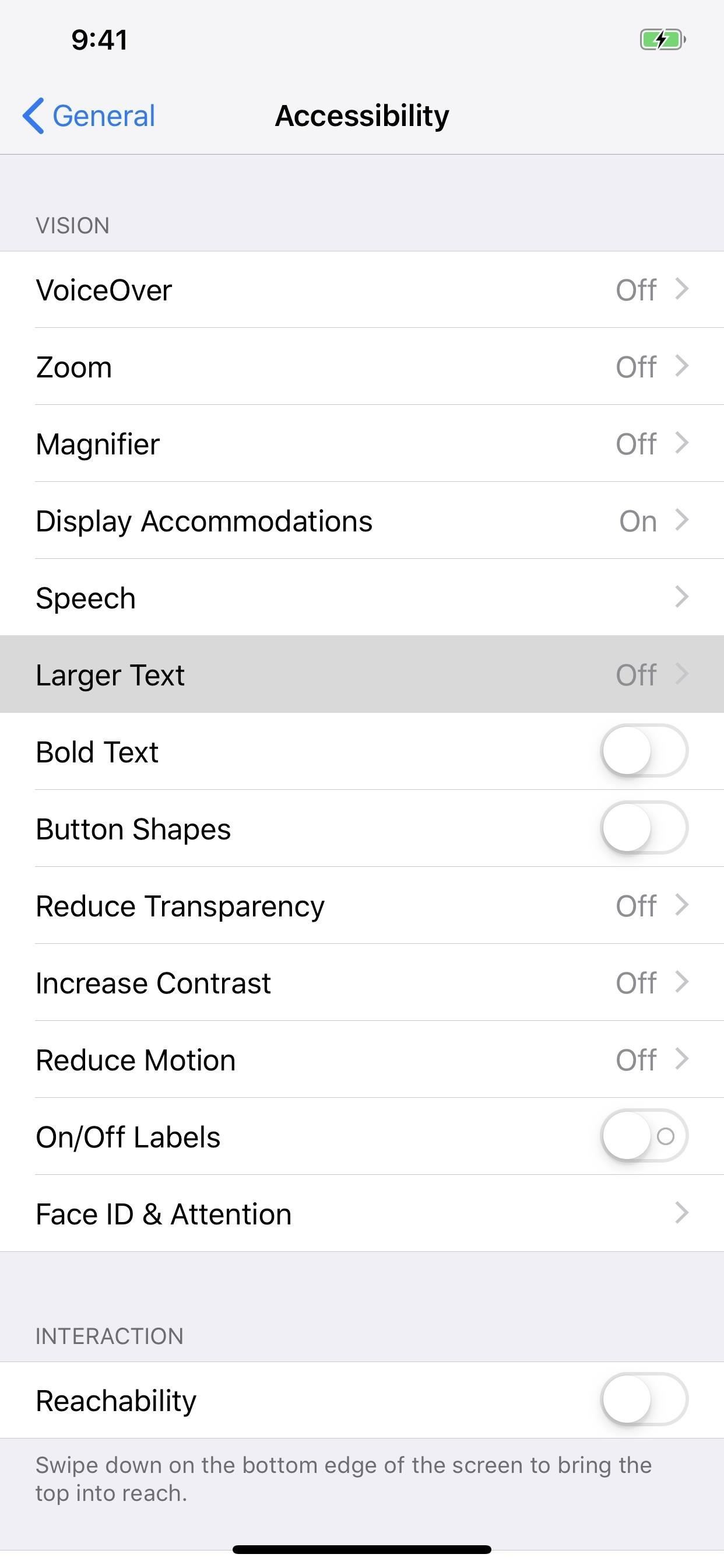The image size is (724, 1568).
Task: Open Magnifier settings
Action: pyautogui.click(x=361, y=444)
